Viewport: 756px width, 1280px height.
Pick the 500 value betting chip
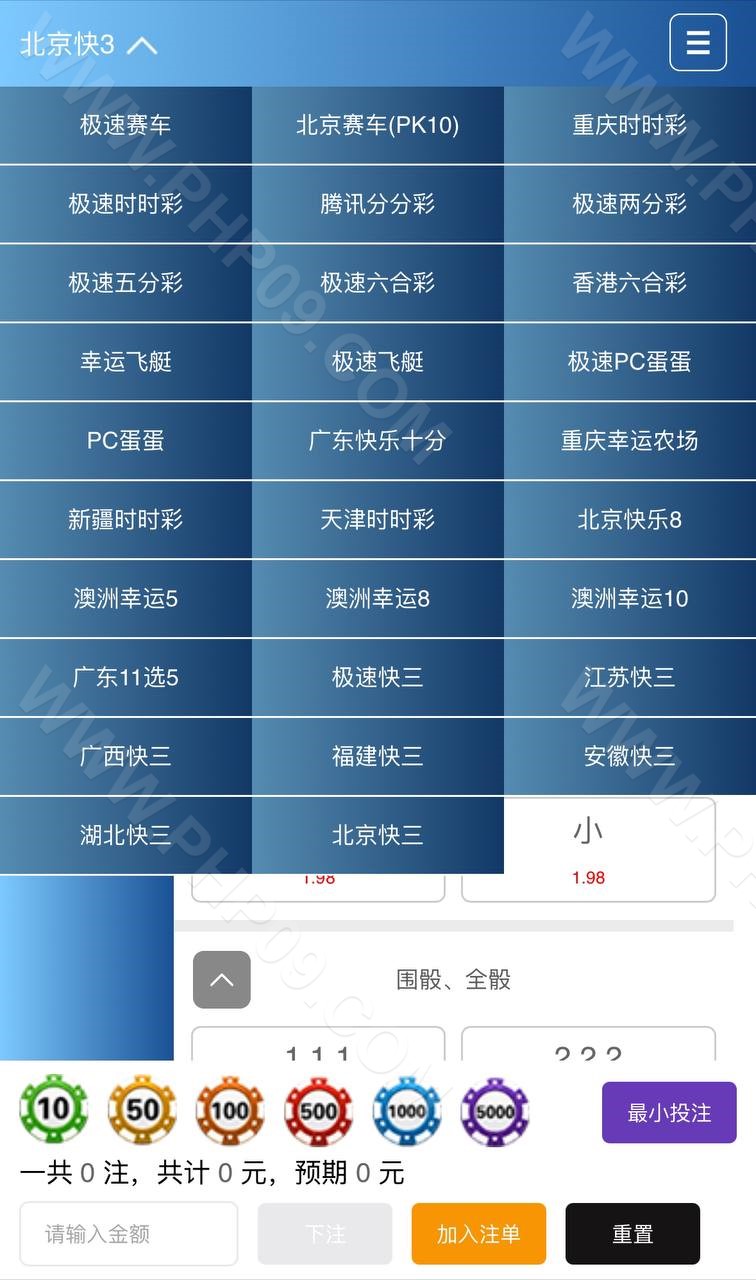tap(318, 1110)
